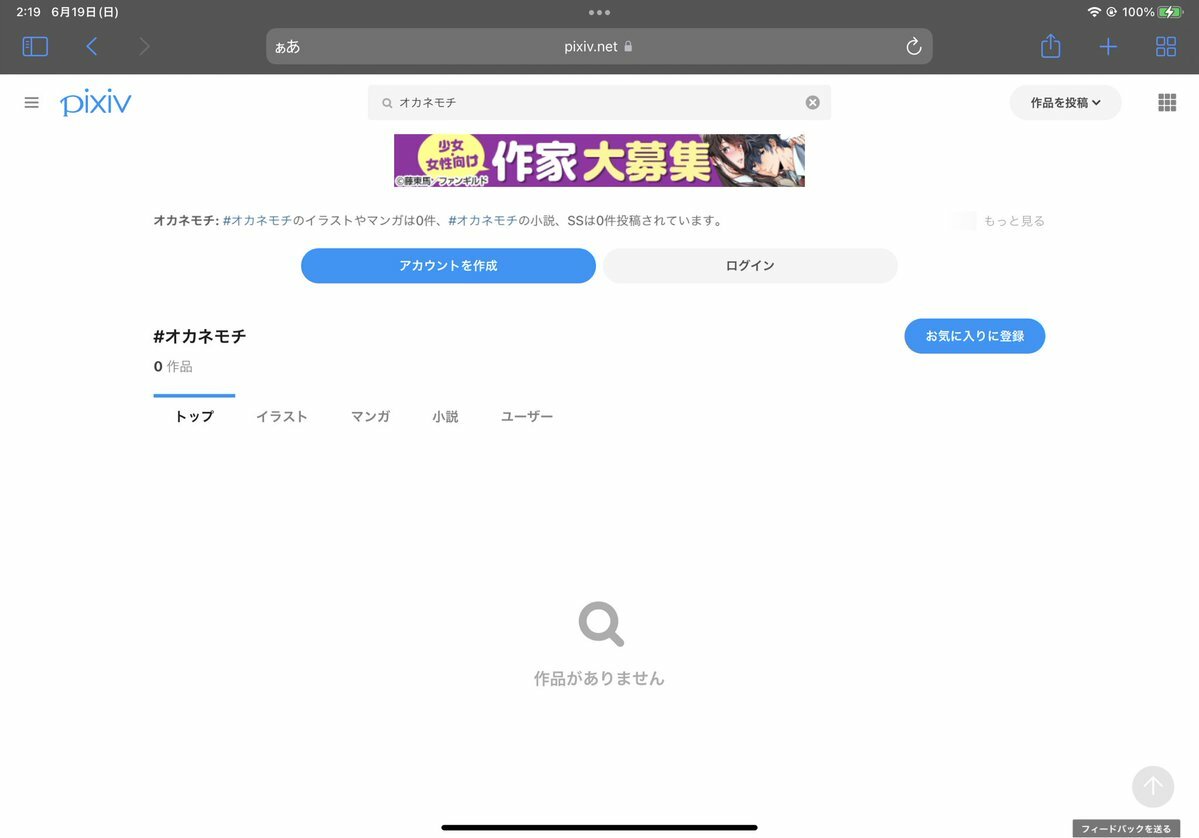Tap アカウントを作成 button

[x=448, y=266]
